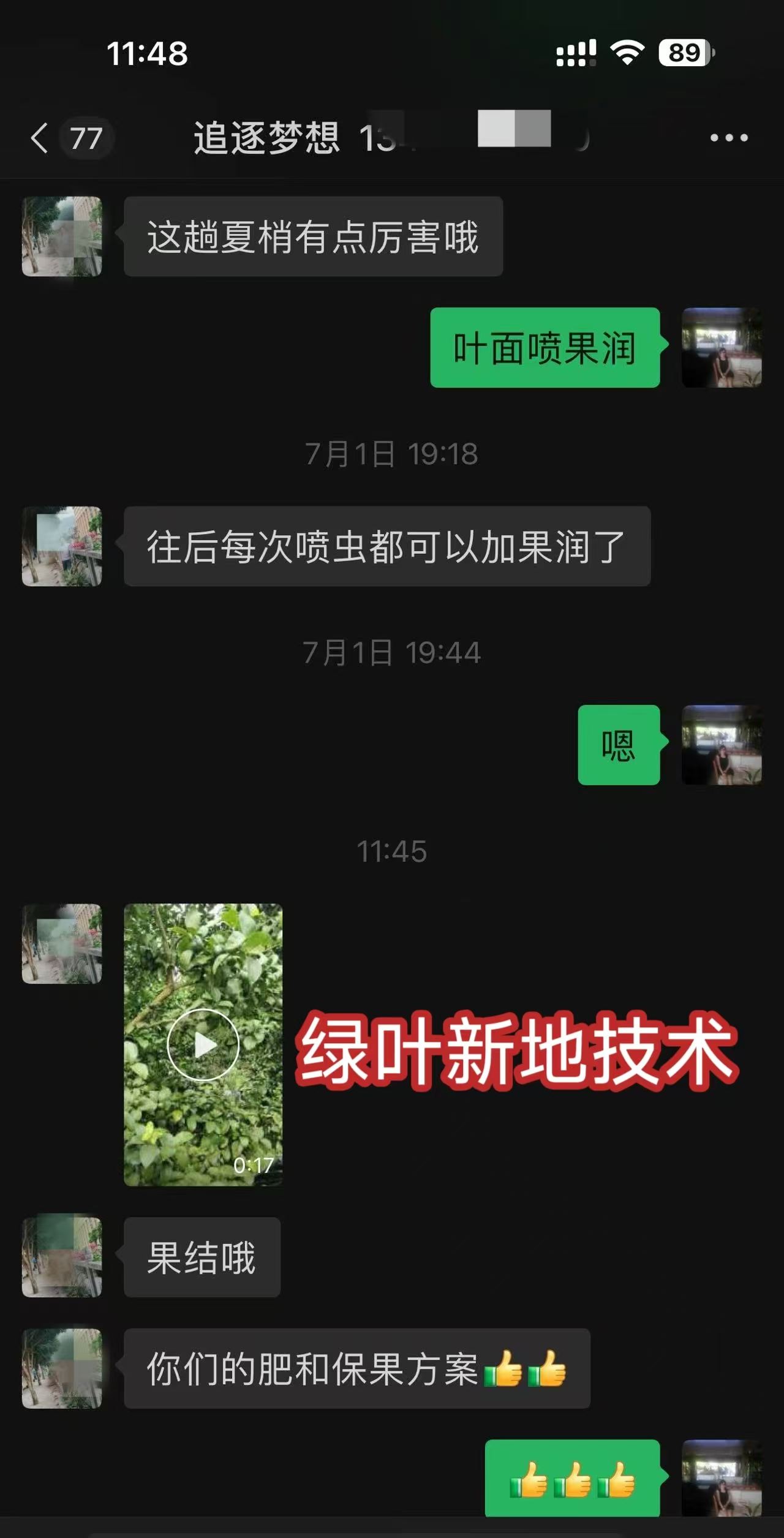Play the 0:17 video message
The width and height of the screenshot is (784, 1538).
(203, 1044)
